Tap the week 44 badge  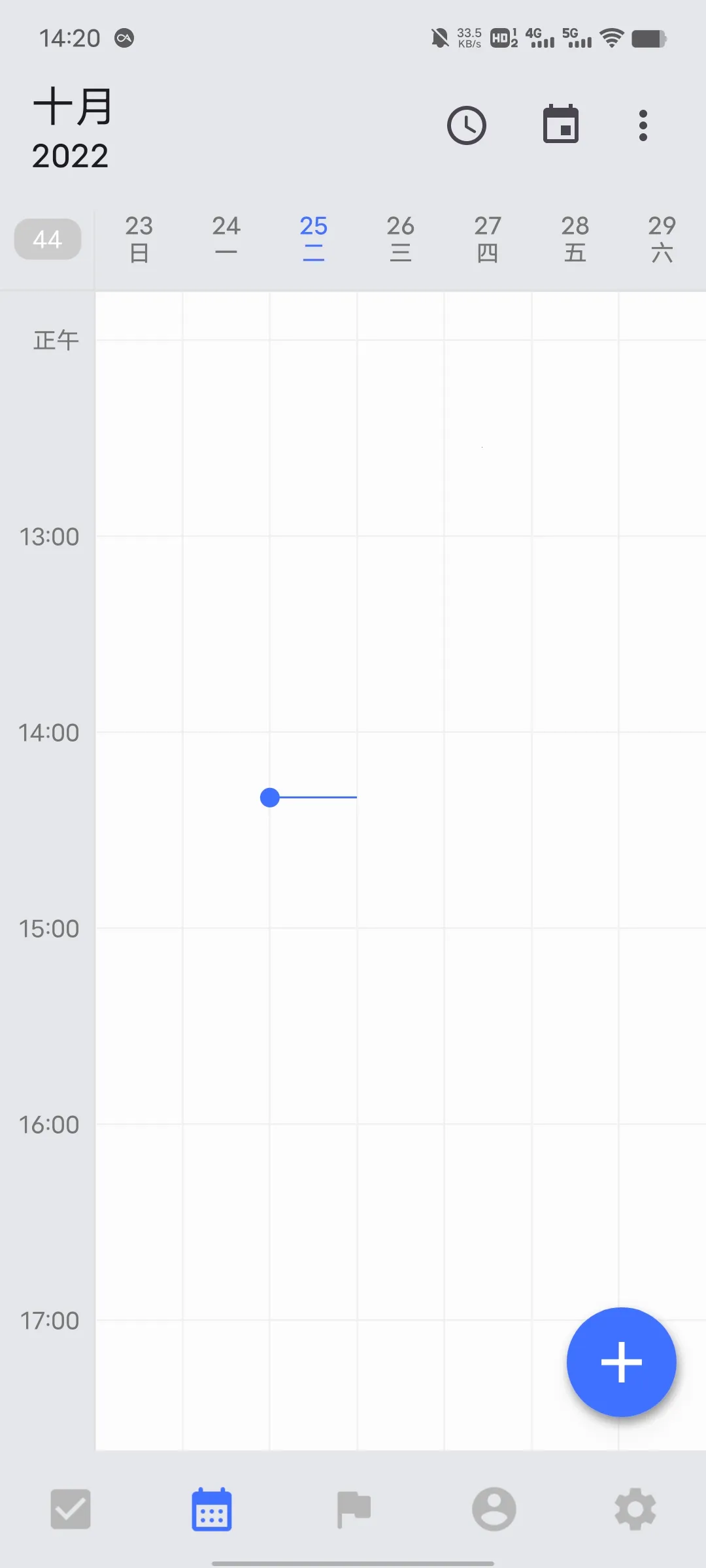click(x=48, y=239)
